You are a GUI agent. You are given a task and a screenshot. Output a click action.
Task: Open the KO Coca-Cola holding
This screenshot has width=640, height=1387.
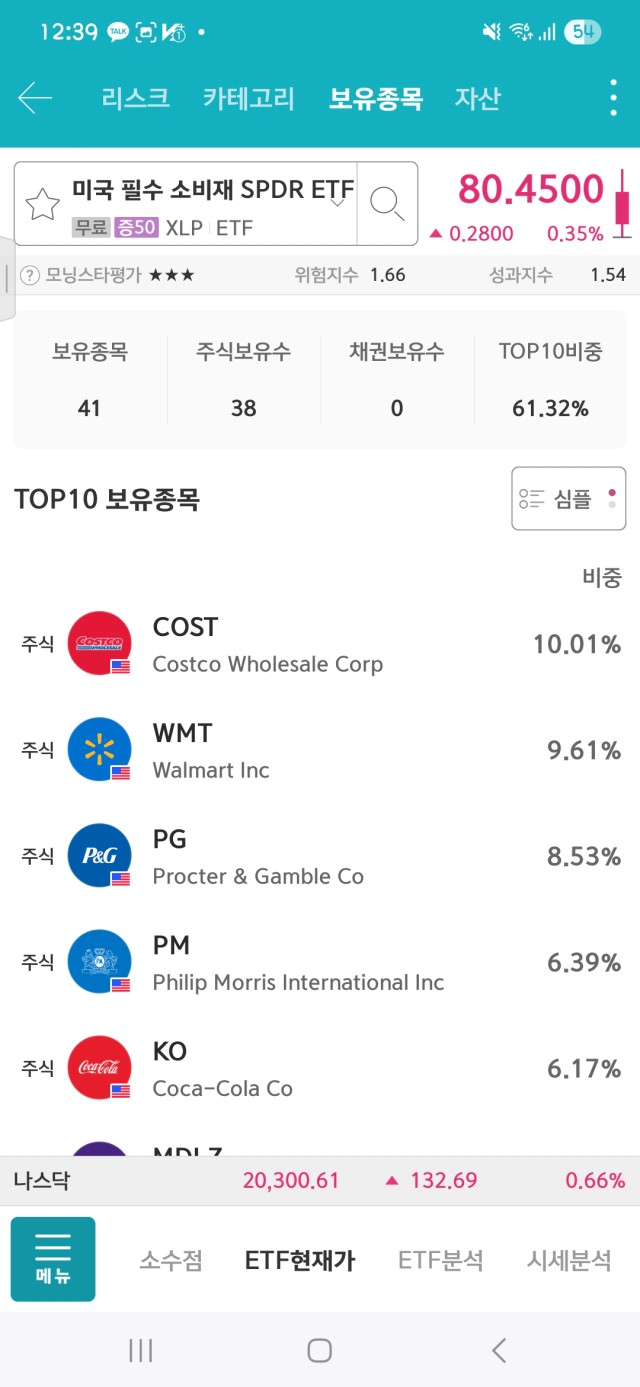tap(320, 1068)
